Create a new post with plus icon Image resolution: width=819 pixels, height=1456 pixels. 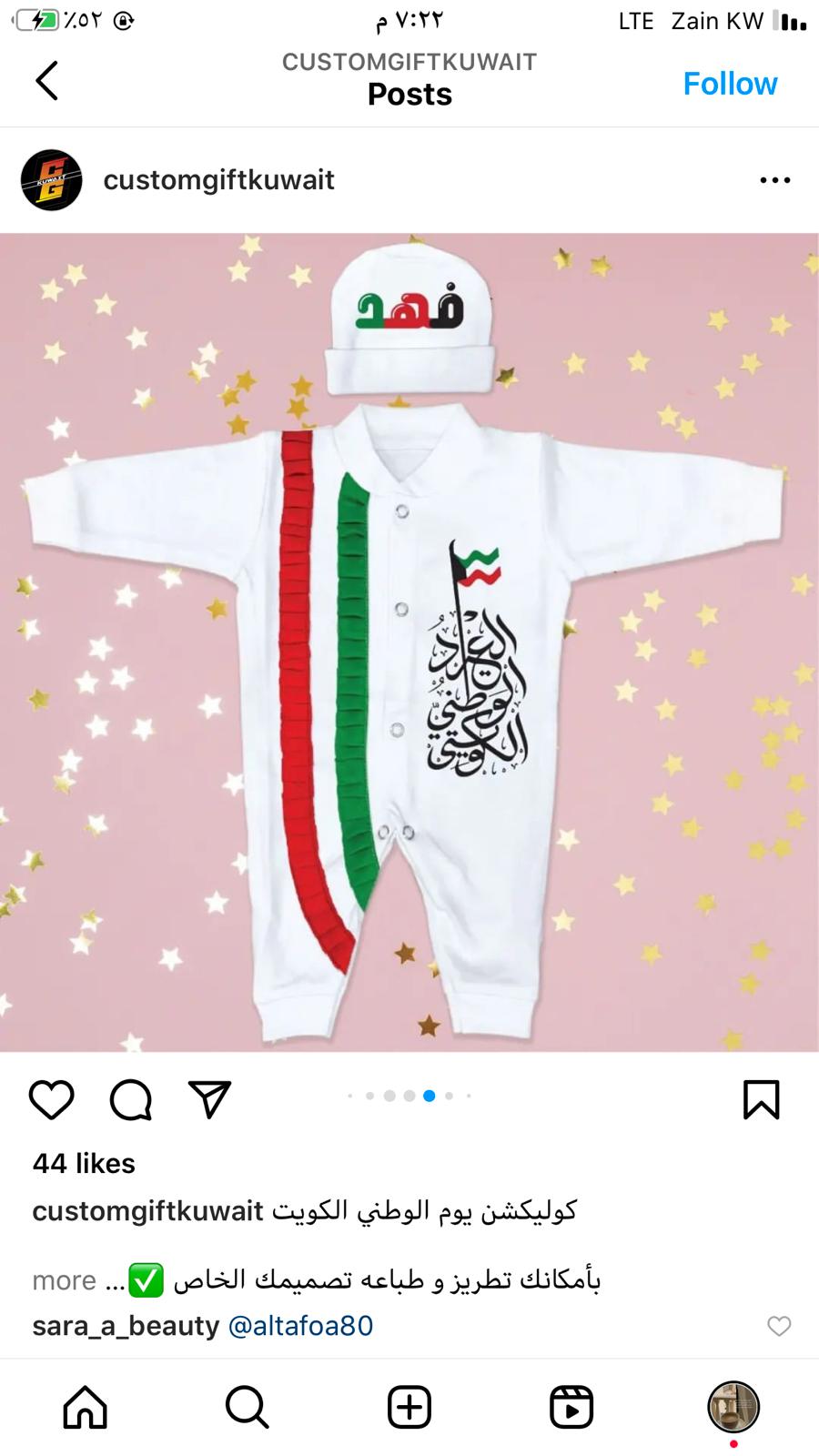(409, 1407)
